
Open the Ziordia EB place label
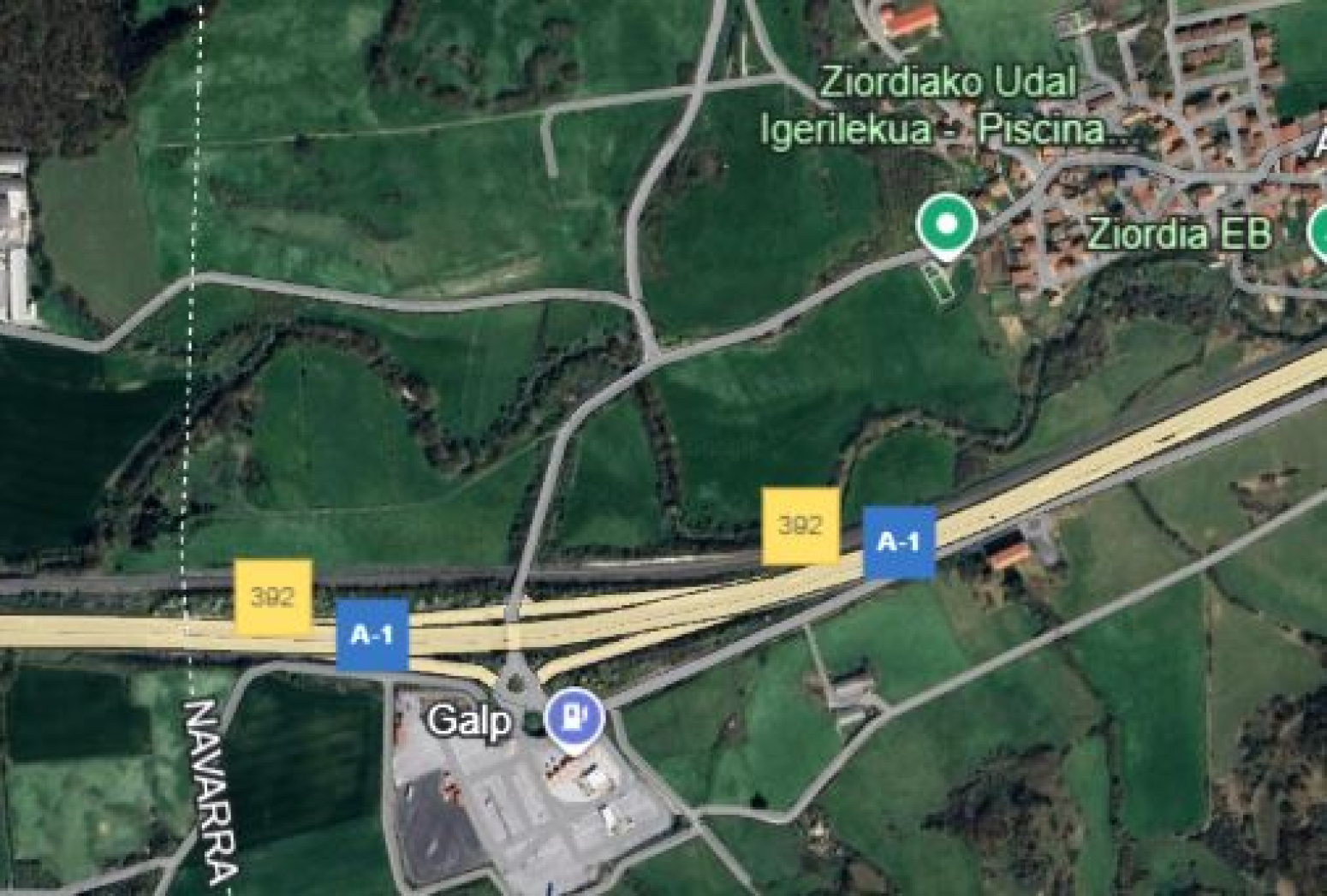(1179, 234)
